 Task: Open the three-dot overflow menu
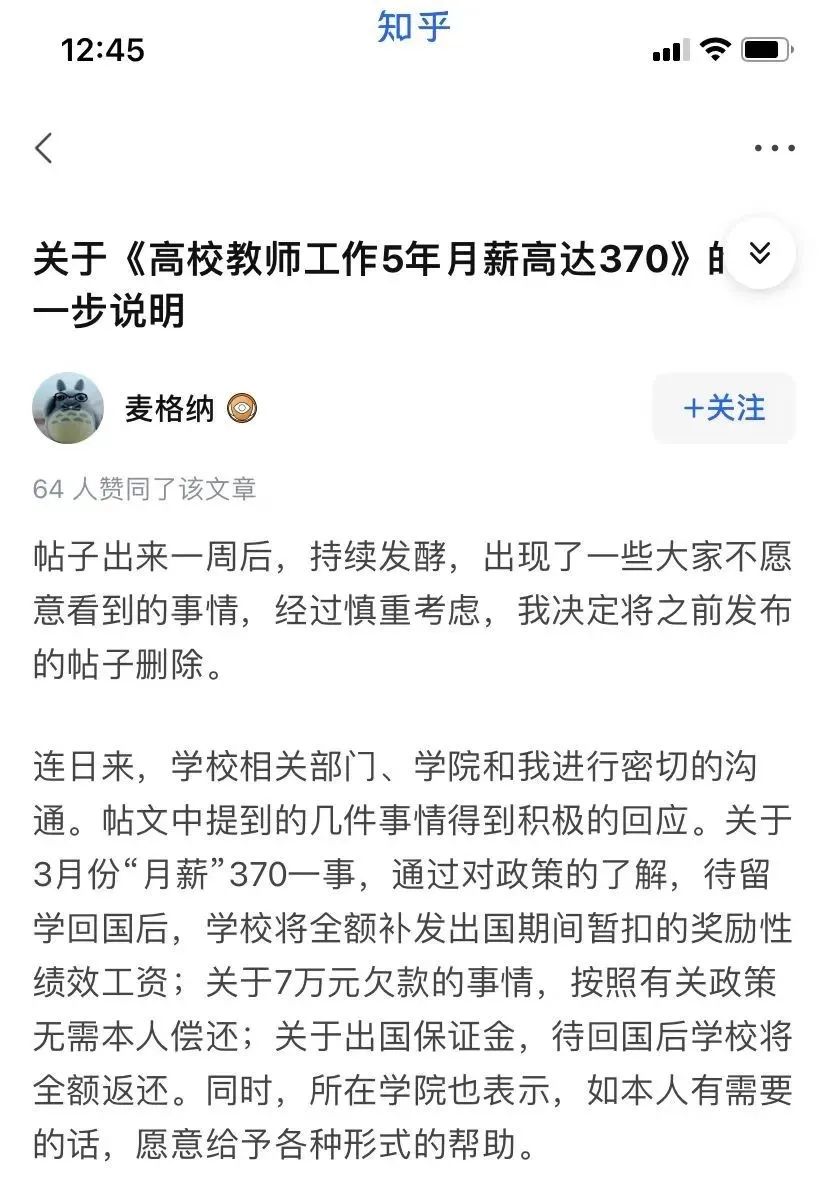774,149
